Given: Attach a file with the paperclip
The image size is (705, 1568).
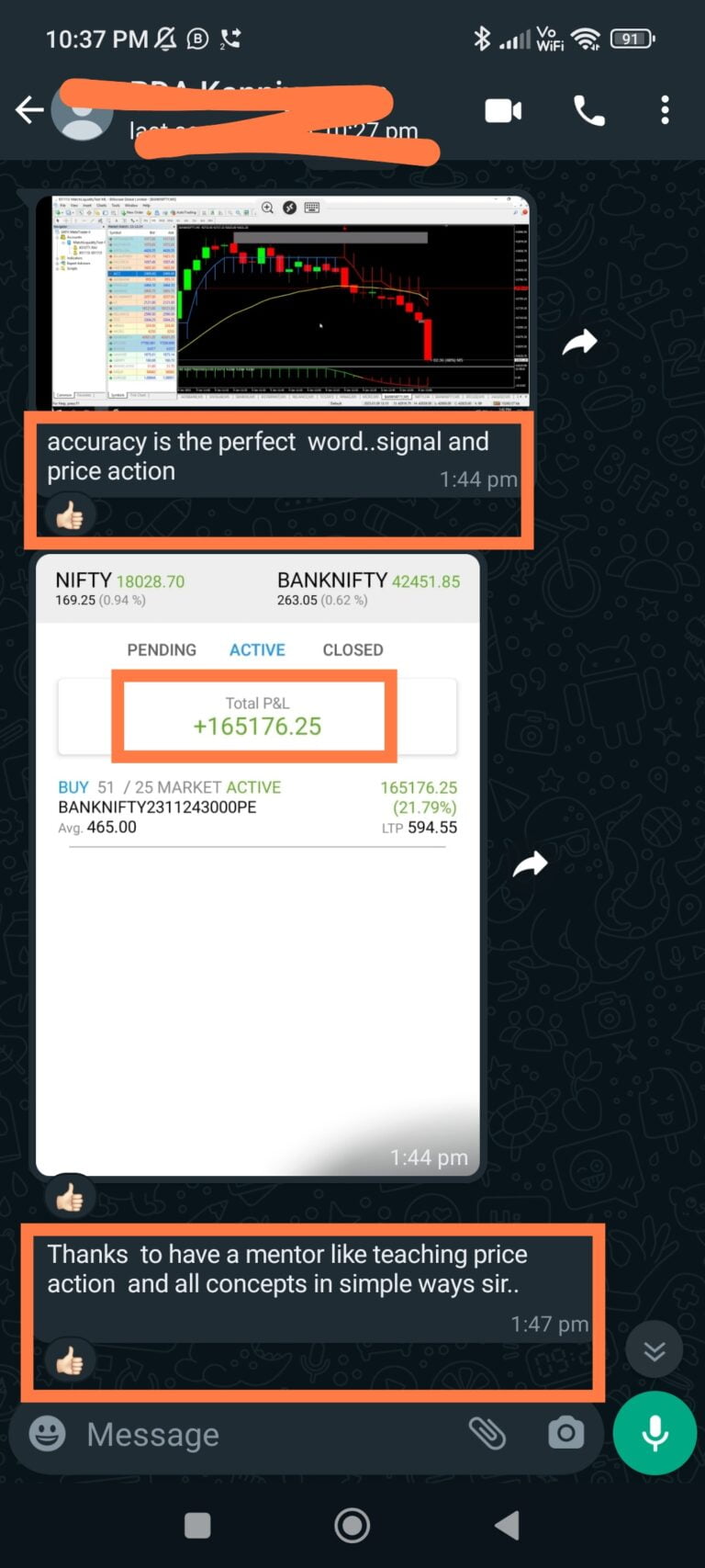Looking at the screenshot, I should [487, 1433].
